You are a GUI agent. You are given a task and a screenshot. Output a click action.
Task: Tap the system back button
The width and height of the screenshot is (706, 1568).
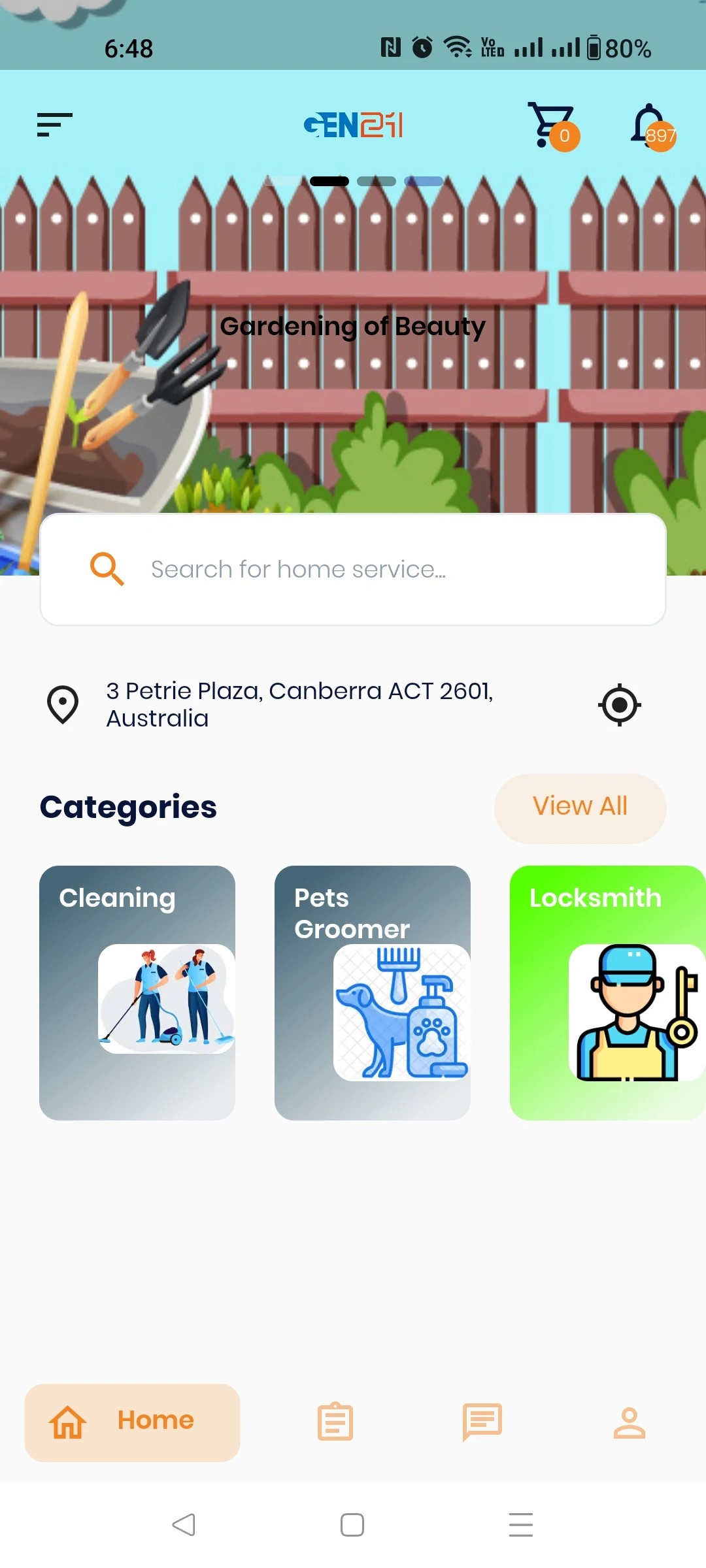pyautogui.click(x=184, y=1525)
